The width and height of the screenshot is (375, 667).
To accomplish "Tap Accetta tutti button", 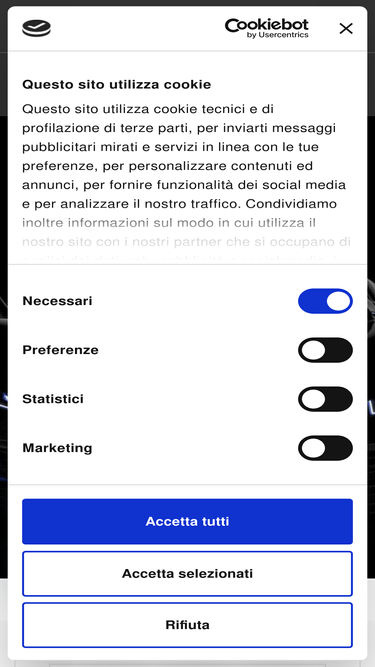I will pyautogui.click(x=188, y=522).
